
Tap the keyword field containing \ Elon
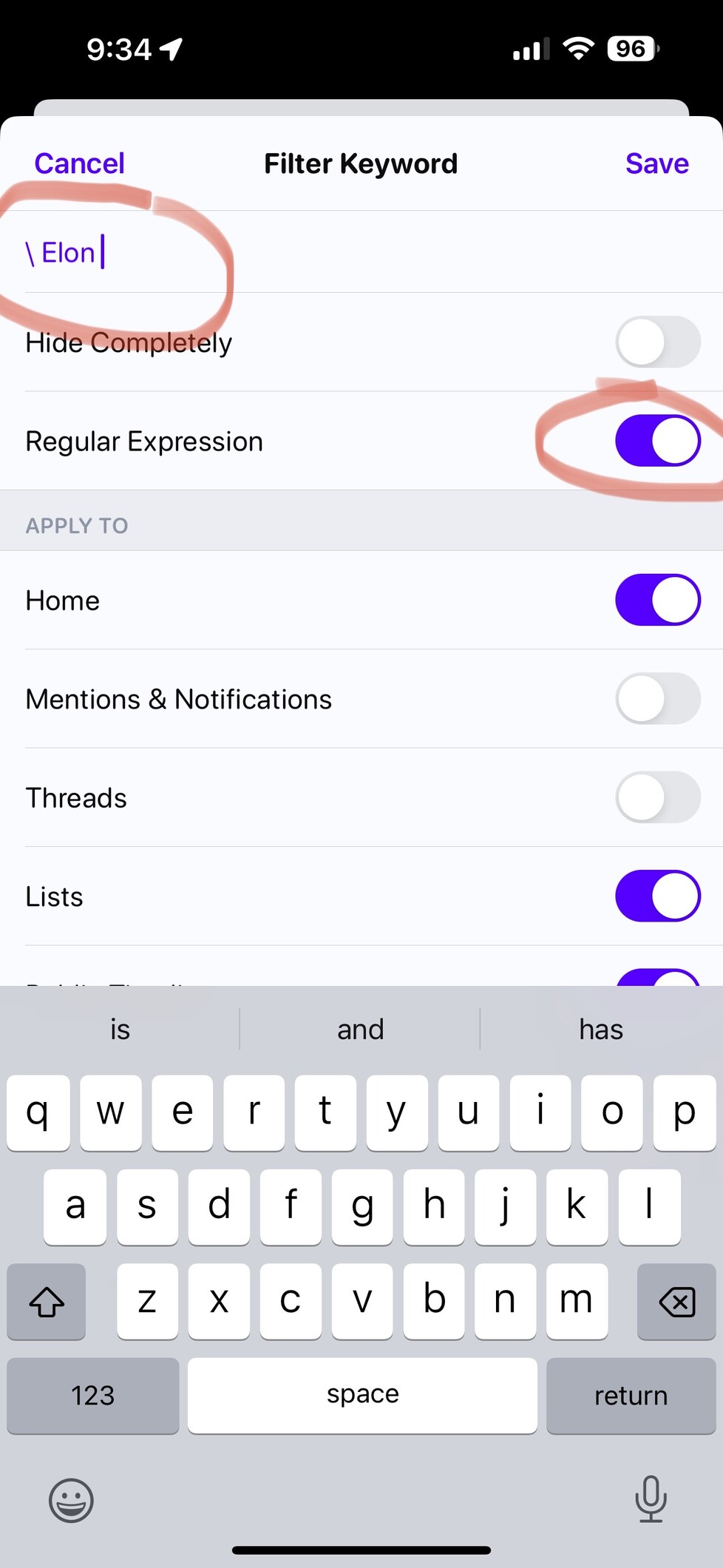[x=361, y=252]
